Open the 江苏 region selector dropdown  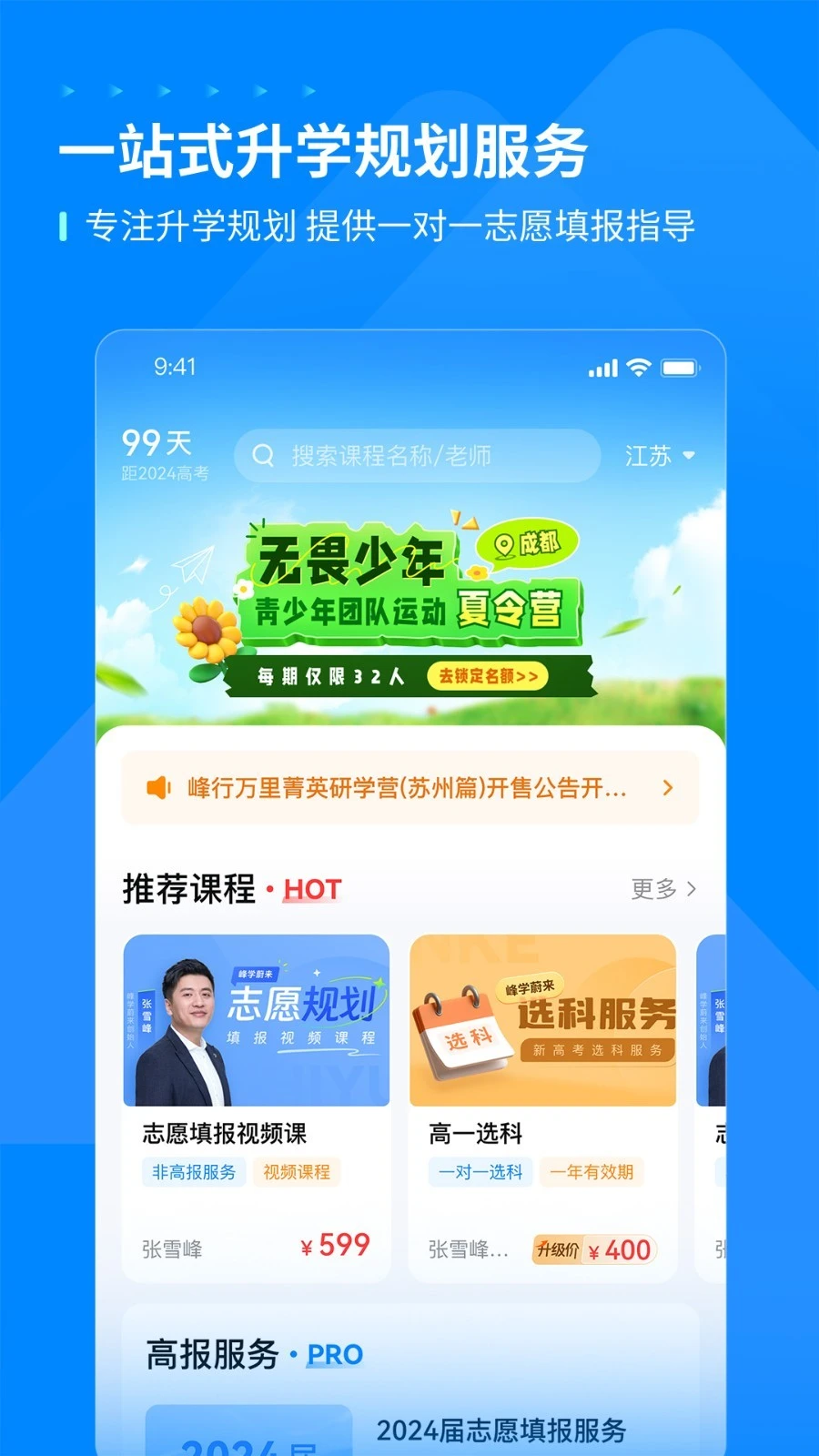pos(658,456)
